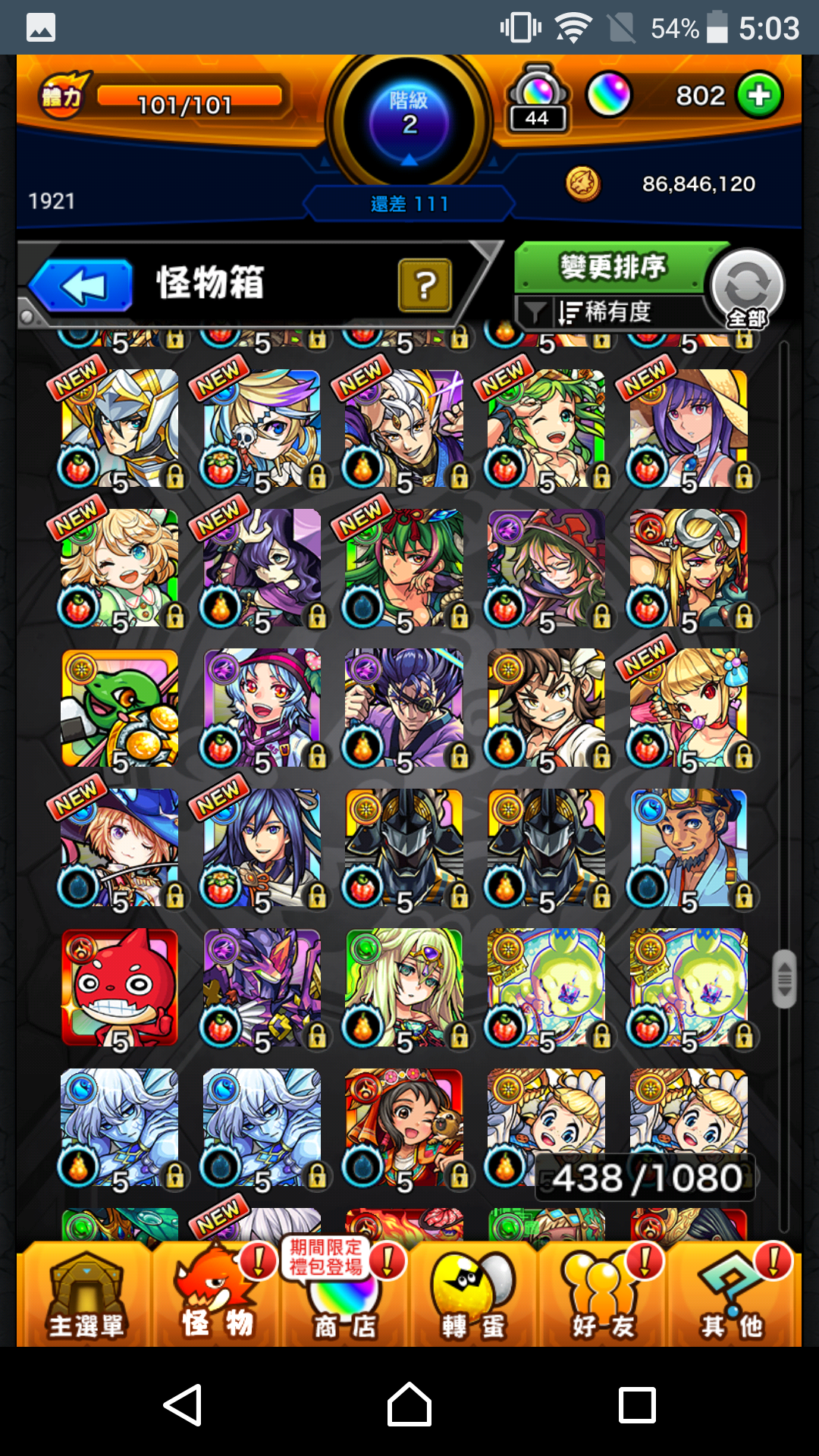This screenshot has height=1456, width=819.
Task: Add orbs with the green plus button
Action: point(759,96)
